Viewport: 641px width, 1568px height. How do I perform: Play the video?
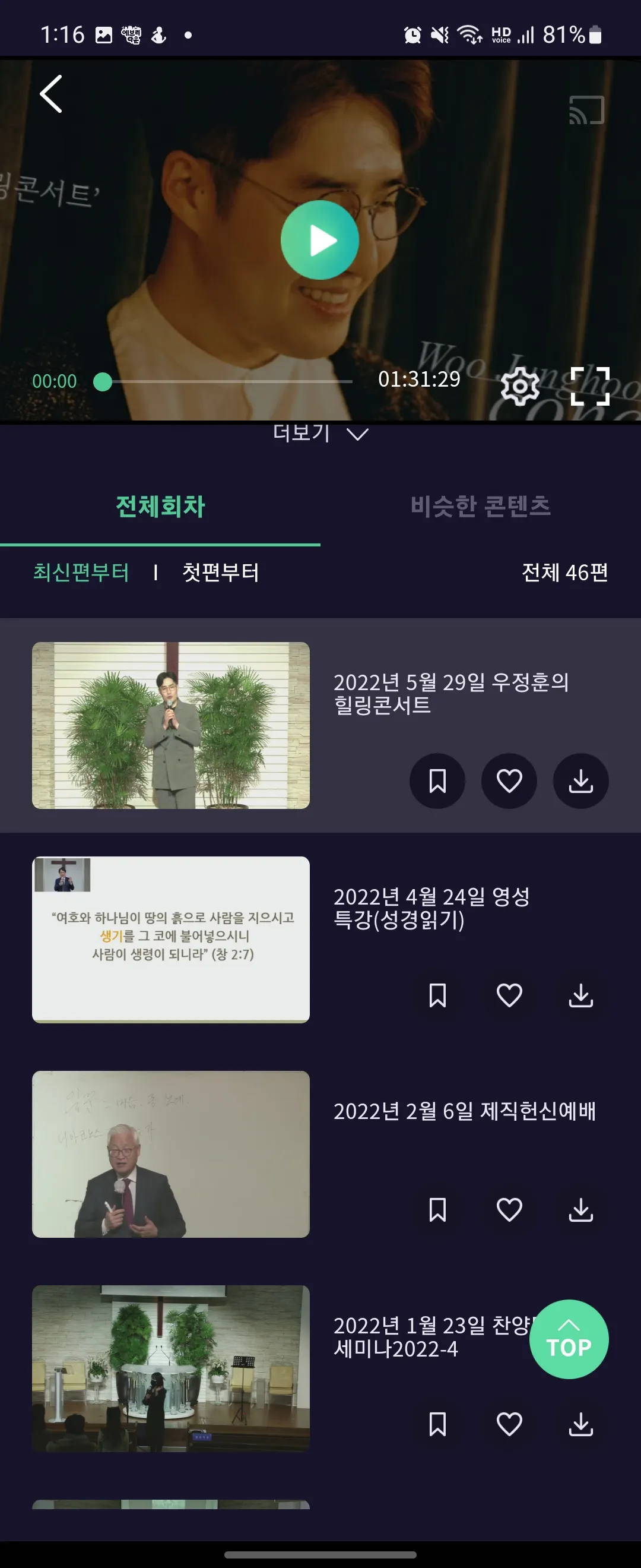coord(319,240)
